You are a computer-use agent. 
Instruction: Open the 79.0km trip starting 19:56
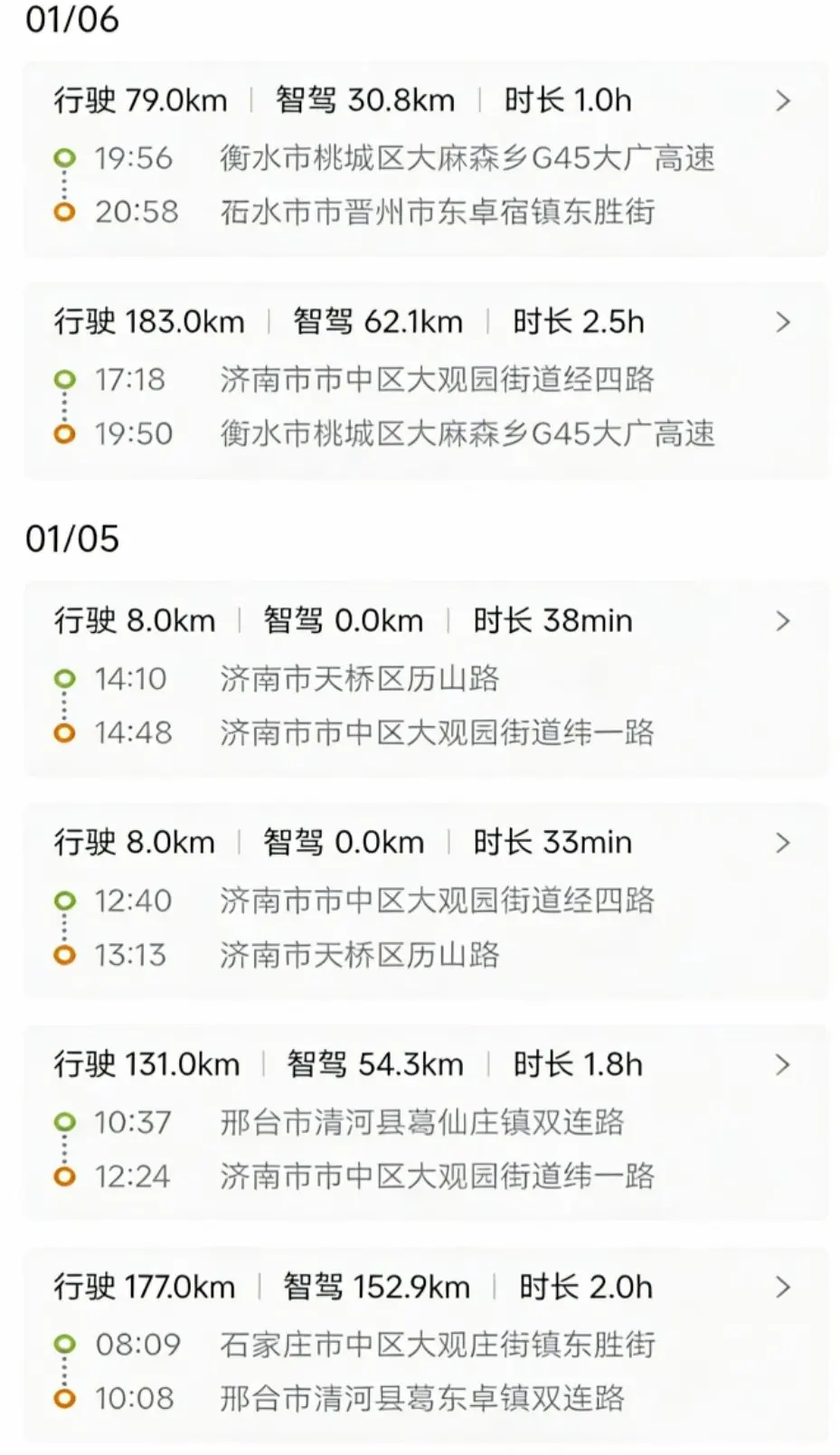pos(783,101)
